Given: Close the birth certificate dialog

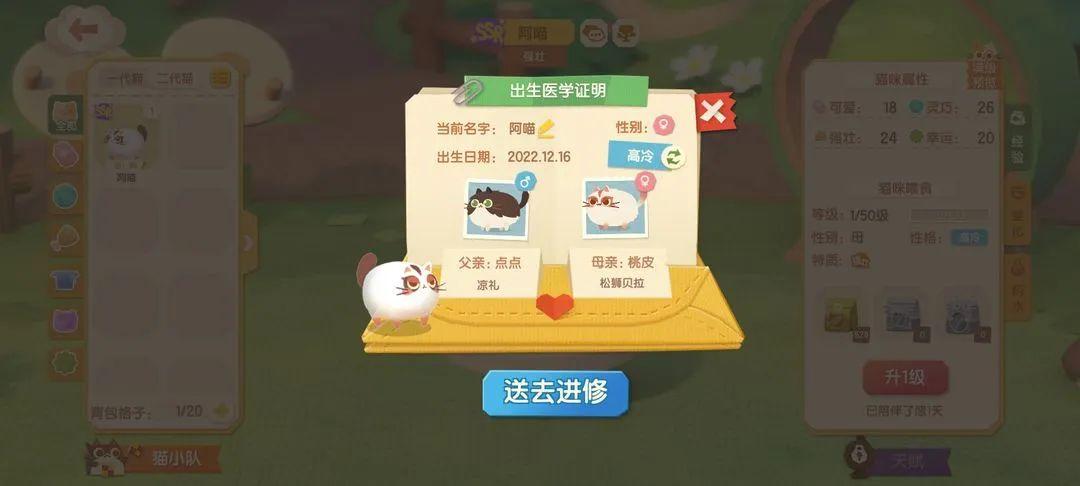Looking at the screenshot, I should 712,111.
